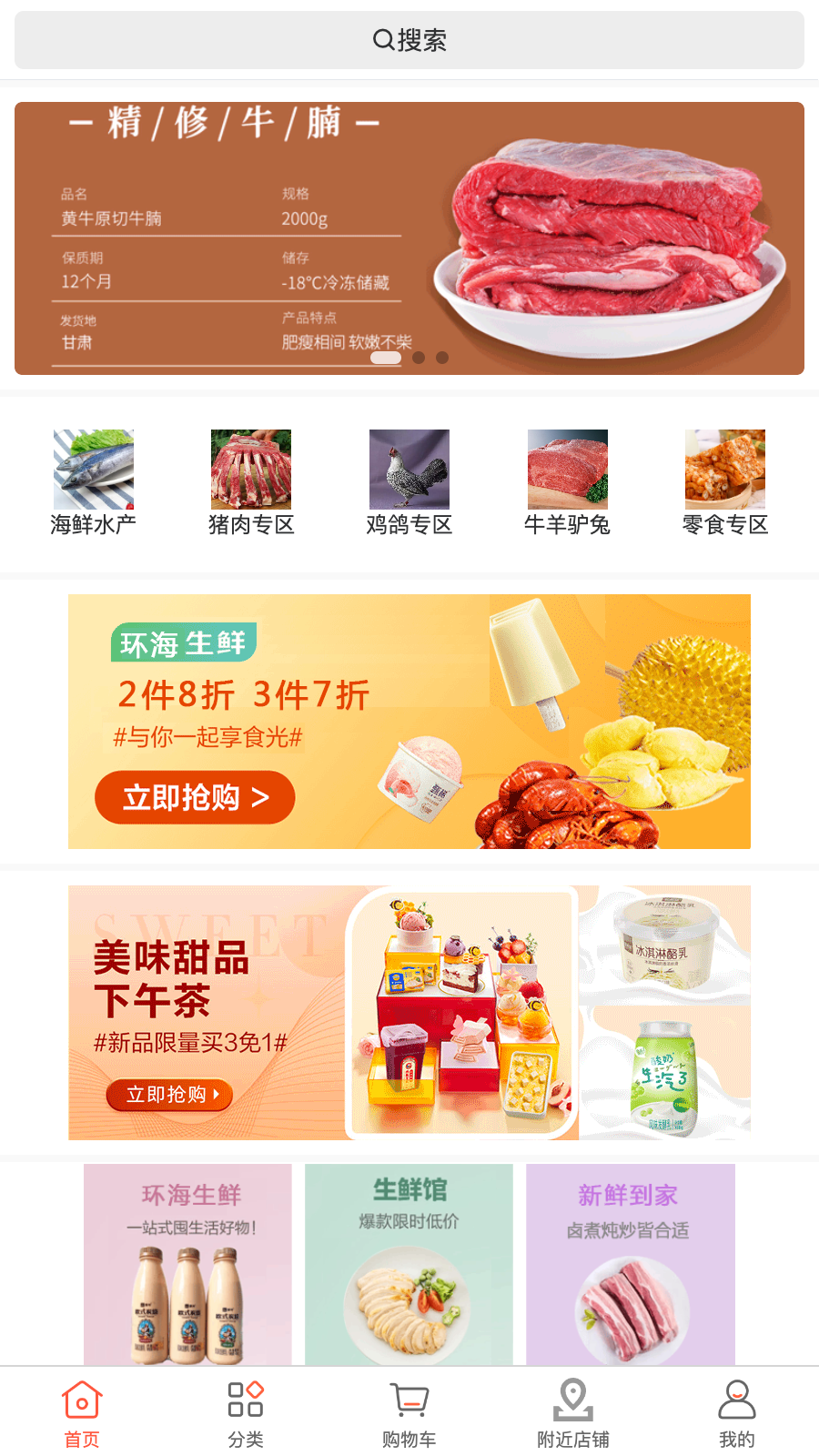Switch to the 分类 categories tab
Screen dimensions: 819x1456
pyautogui.click(x=246, y=1413)
